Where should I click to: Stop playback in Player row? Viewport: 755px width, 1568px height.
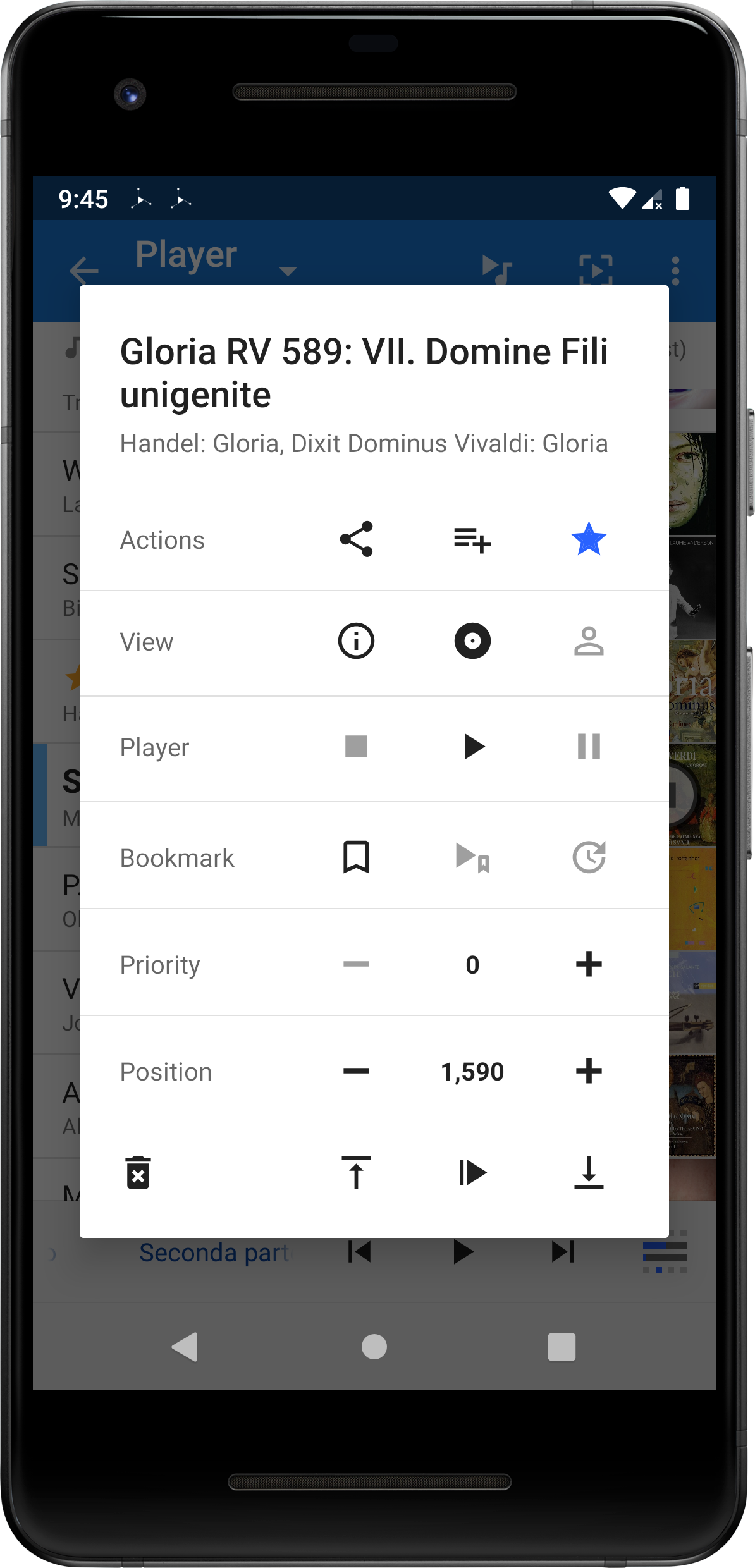356,747
